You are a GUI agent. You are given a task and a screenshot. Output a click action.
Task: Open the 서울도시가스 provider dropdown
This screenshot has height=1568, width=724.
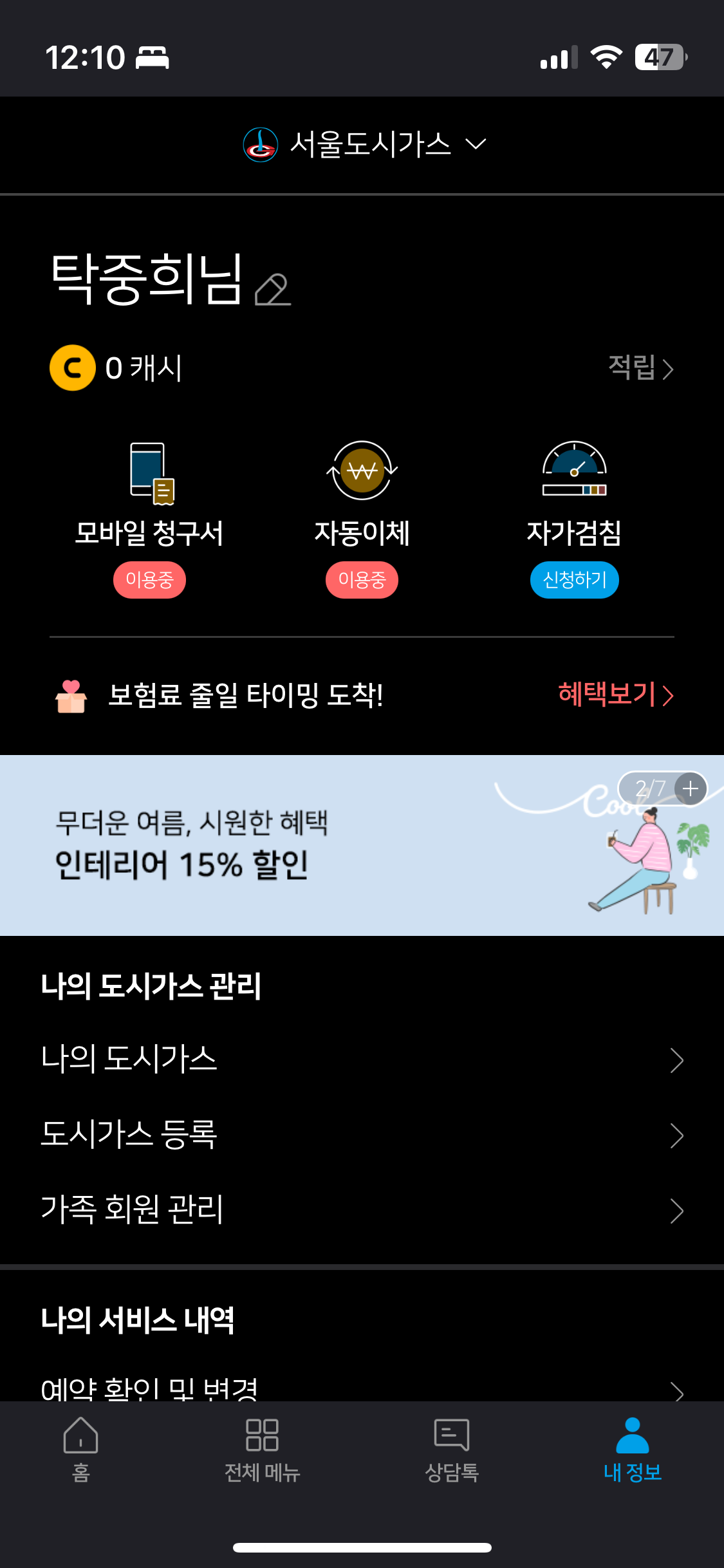click(x=364, y=144)
